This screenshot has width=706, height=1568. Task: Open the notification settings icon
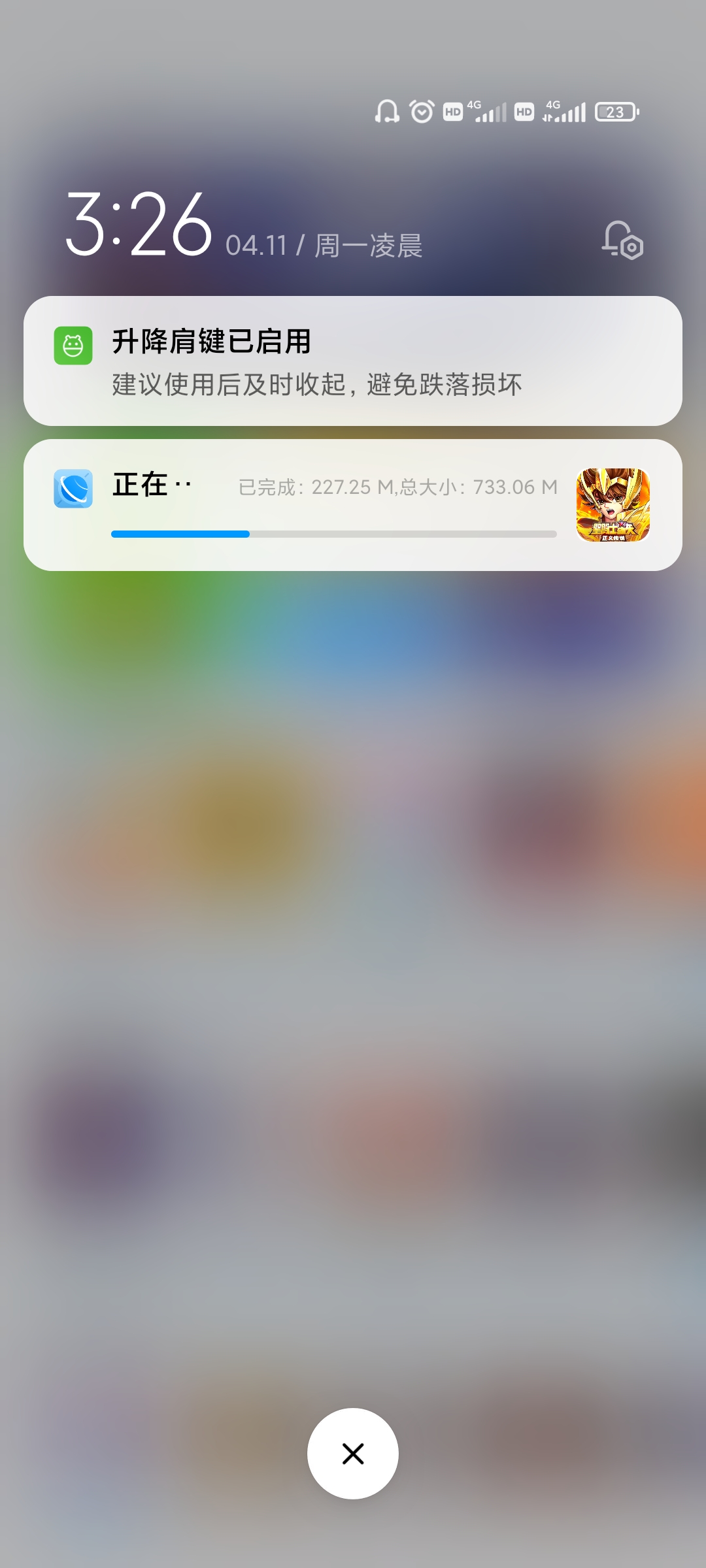tap(622, 240)
